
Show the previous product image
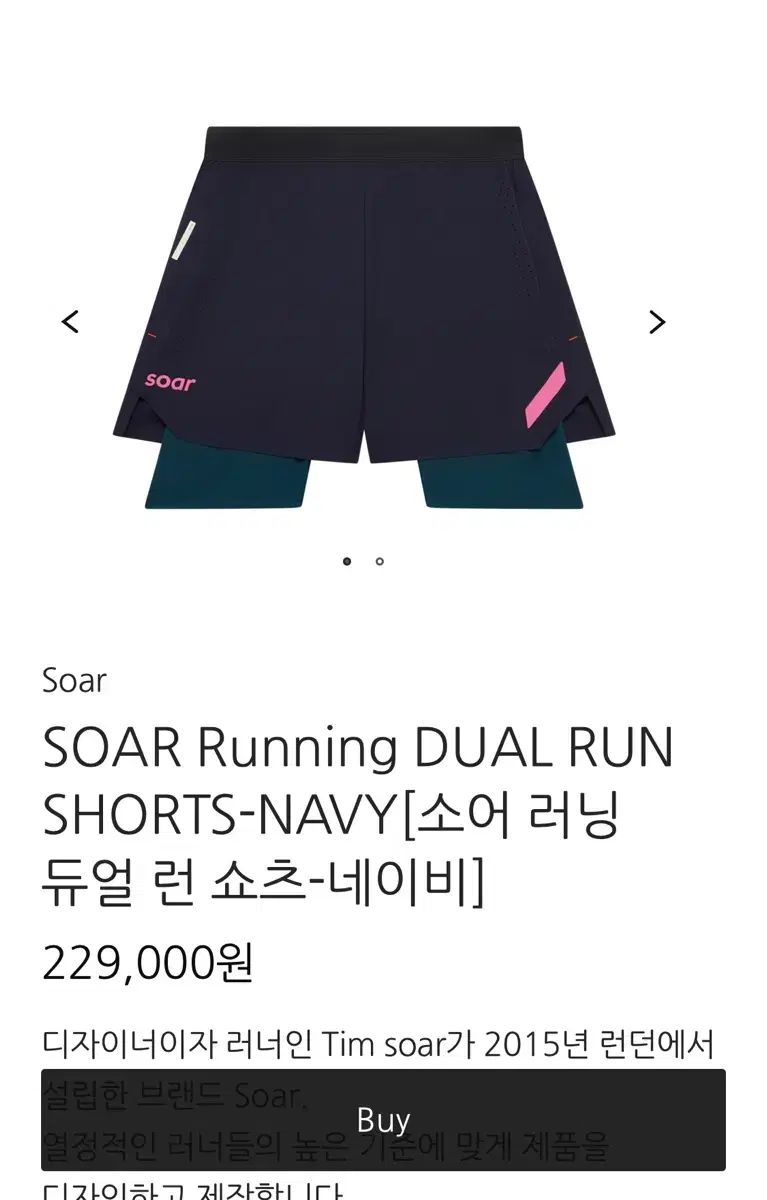coord(70,322)
